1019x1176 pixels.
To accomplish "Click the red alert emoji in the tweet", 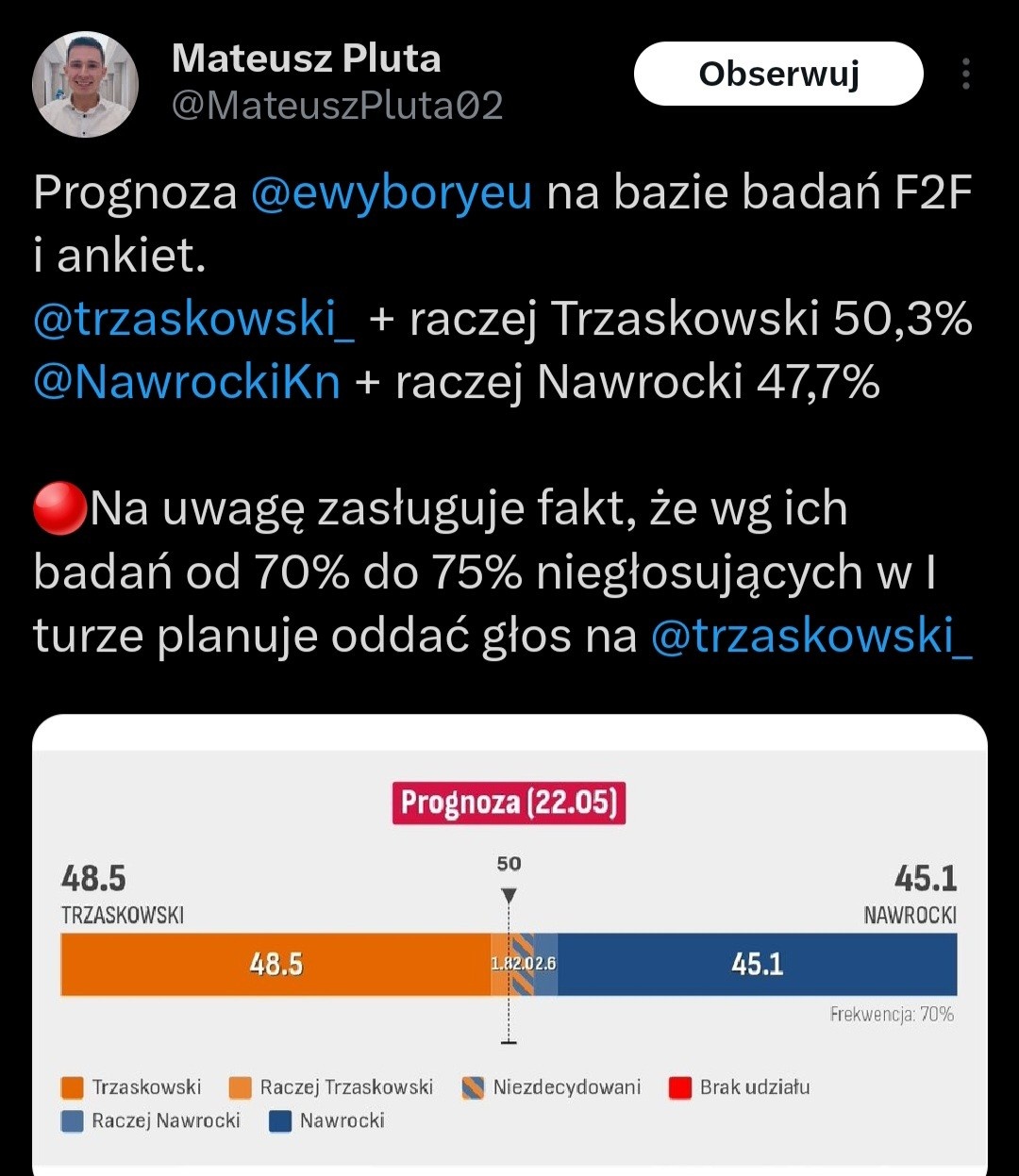I will coord(58,508).
